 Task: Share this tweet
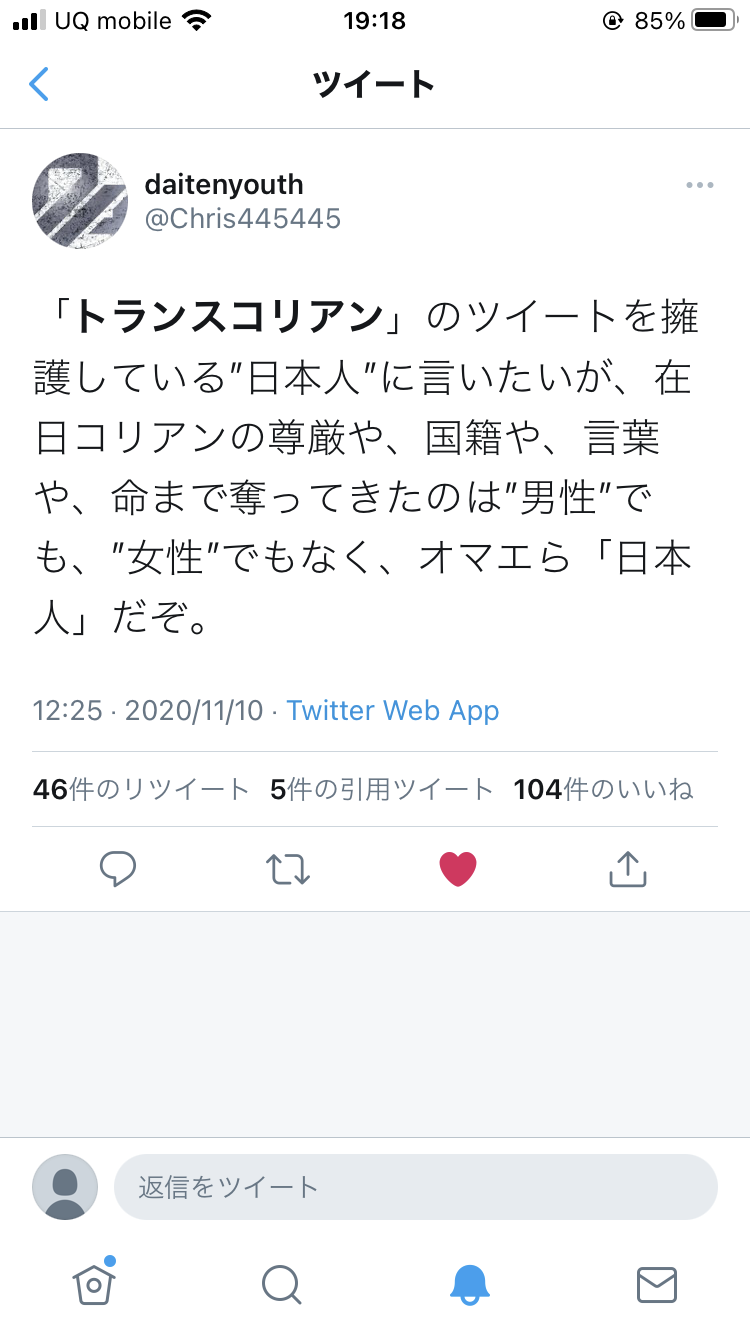(628, 869)
